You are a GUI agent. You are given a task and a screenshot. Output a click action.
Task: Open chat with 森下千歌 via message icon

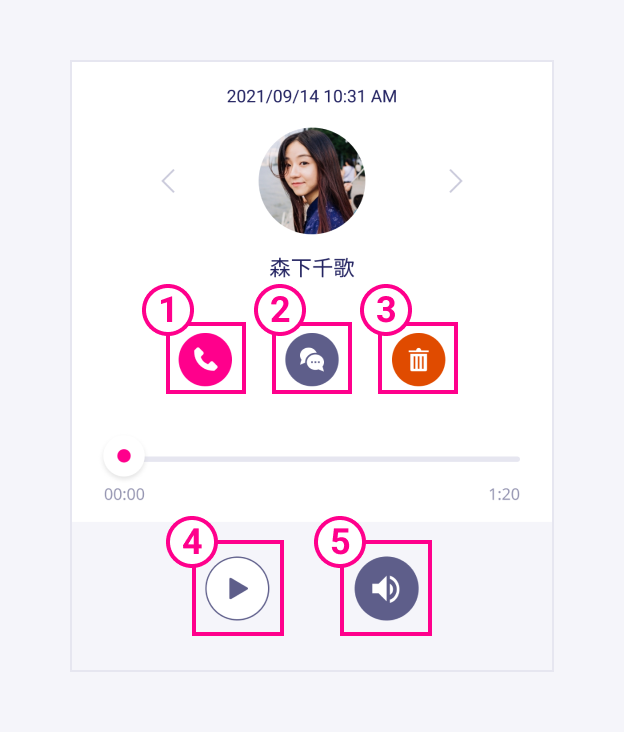click(312, 360)
